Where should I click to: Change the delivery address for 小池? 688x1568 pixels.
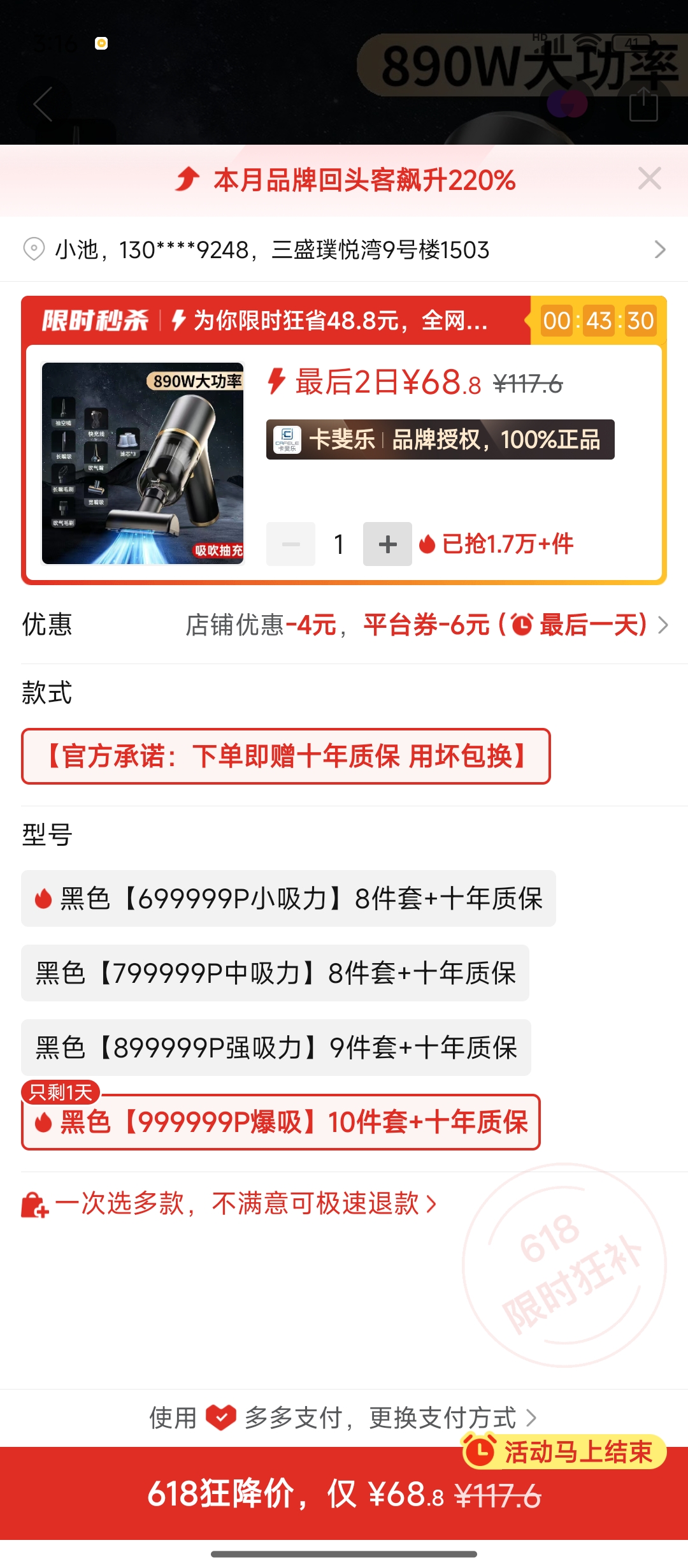click(344, 249)
